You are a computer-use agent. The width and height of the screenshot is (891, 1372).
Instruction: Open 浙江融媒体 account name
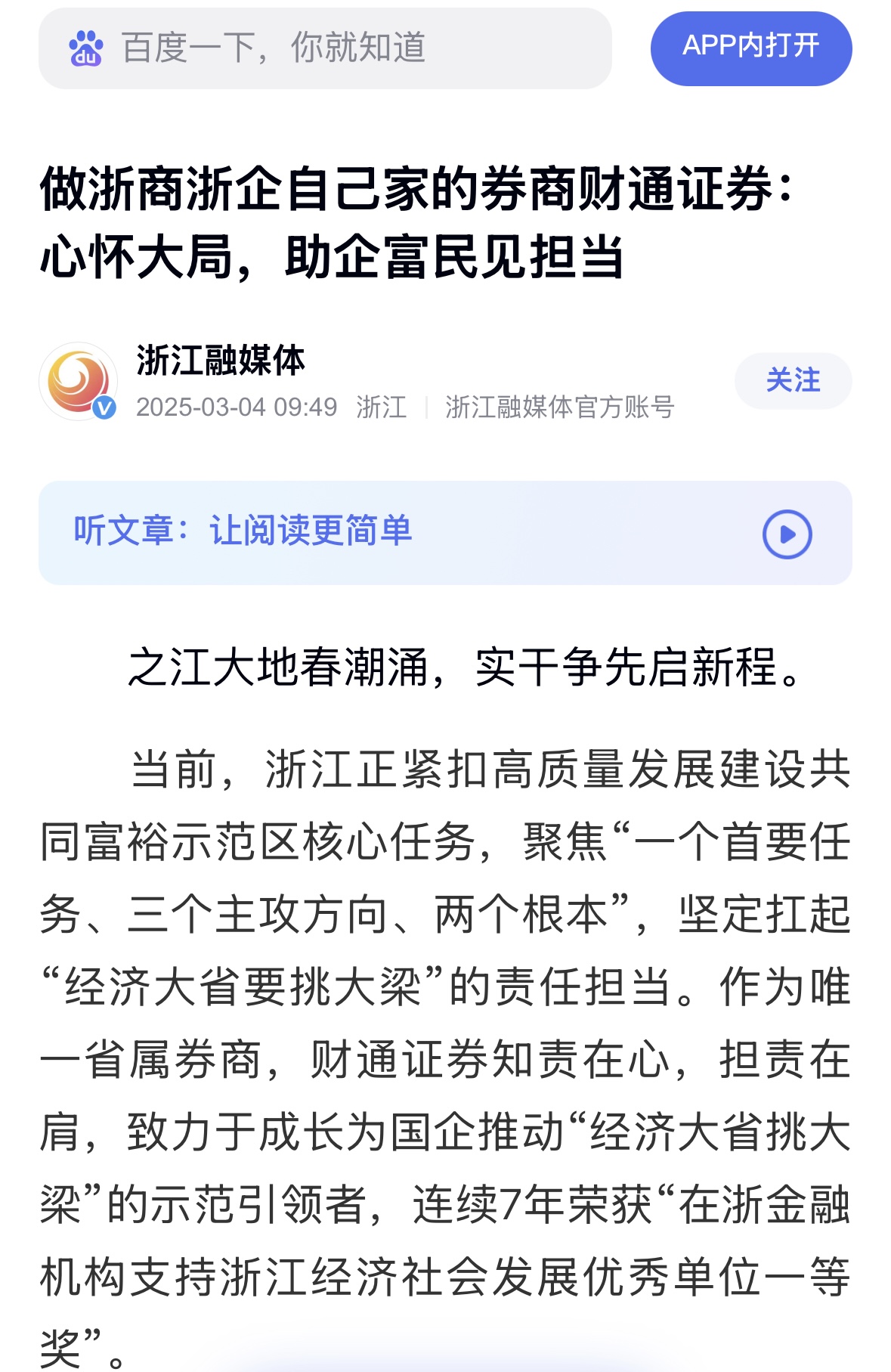coord(221,360)
